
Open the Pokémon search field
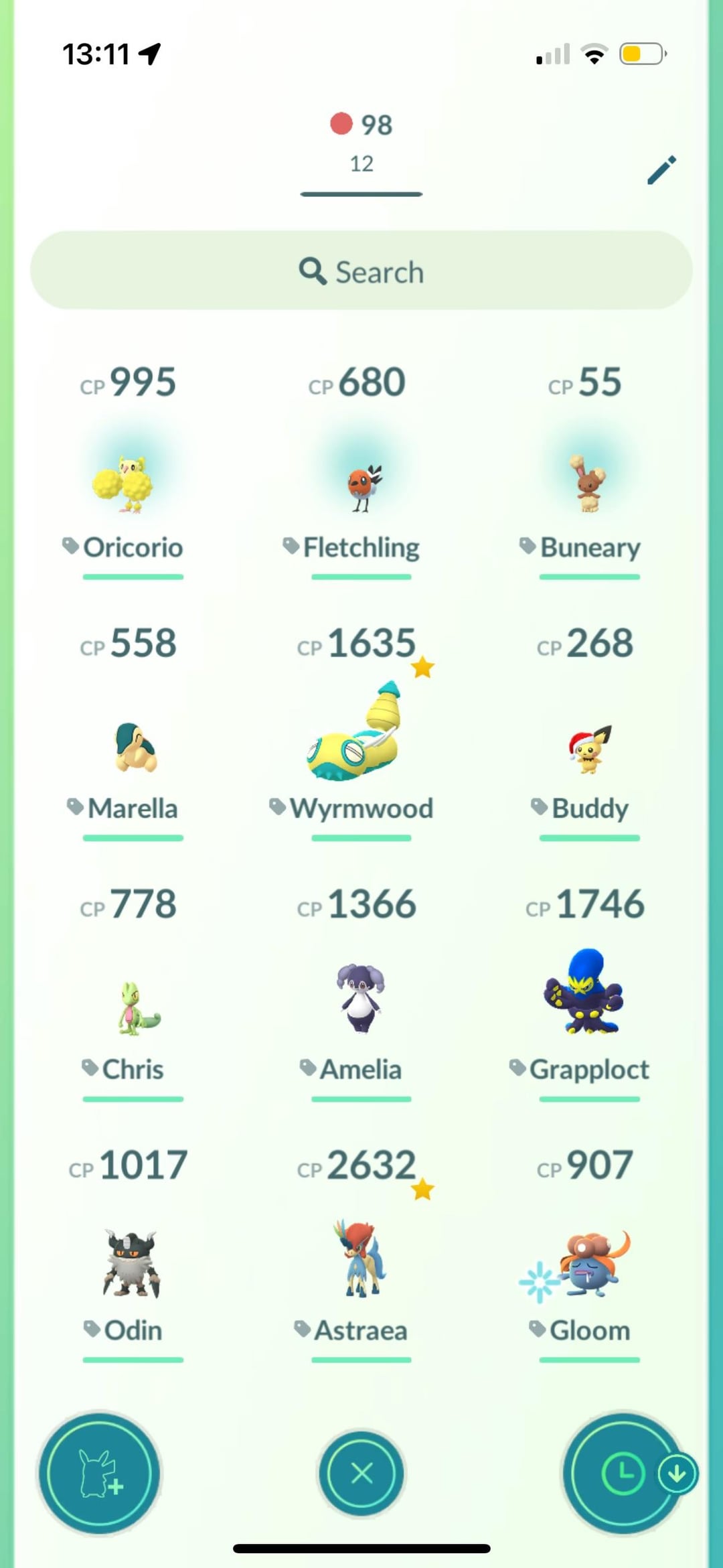coord(361,271)
